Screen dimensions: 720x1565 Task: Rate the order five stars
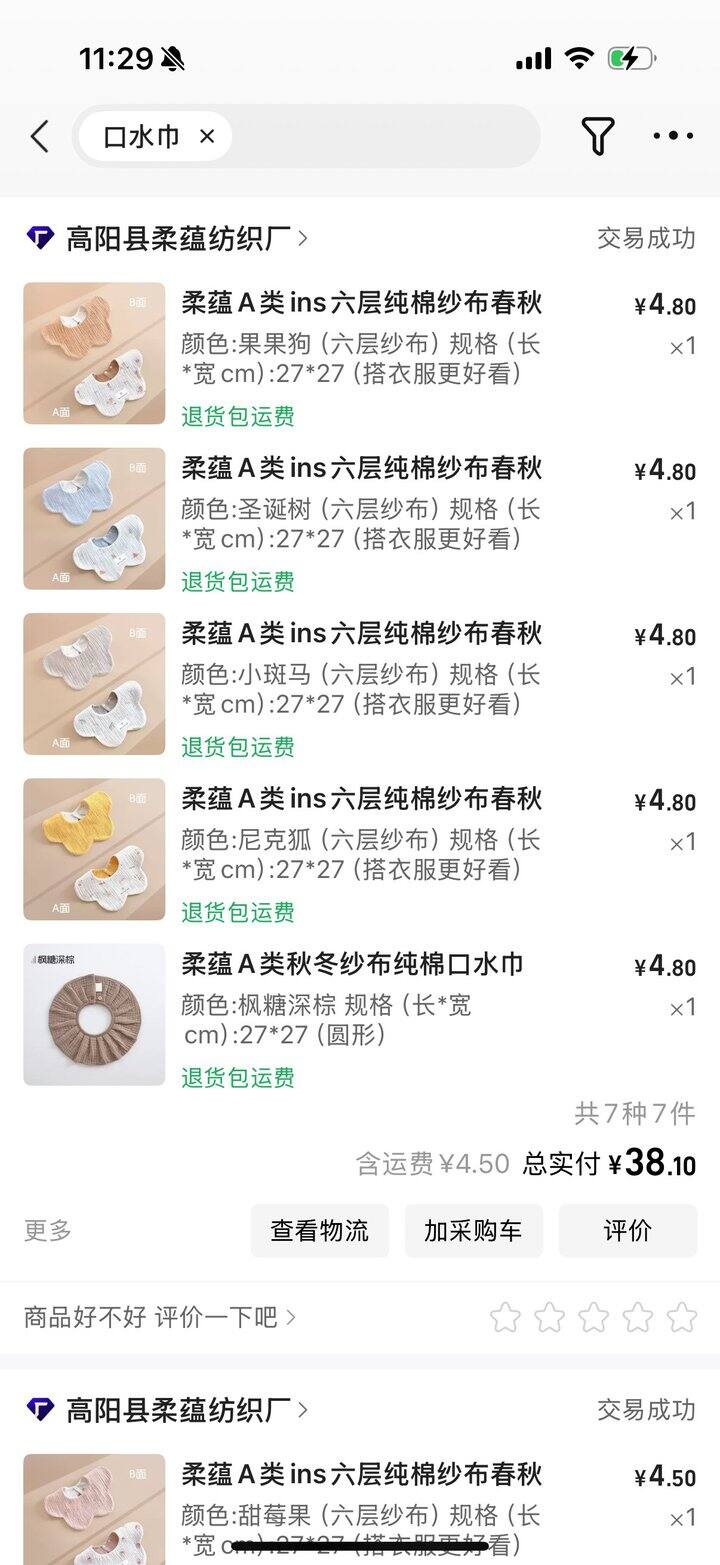pos(682,1317)
